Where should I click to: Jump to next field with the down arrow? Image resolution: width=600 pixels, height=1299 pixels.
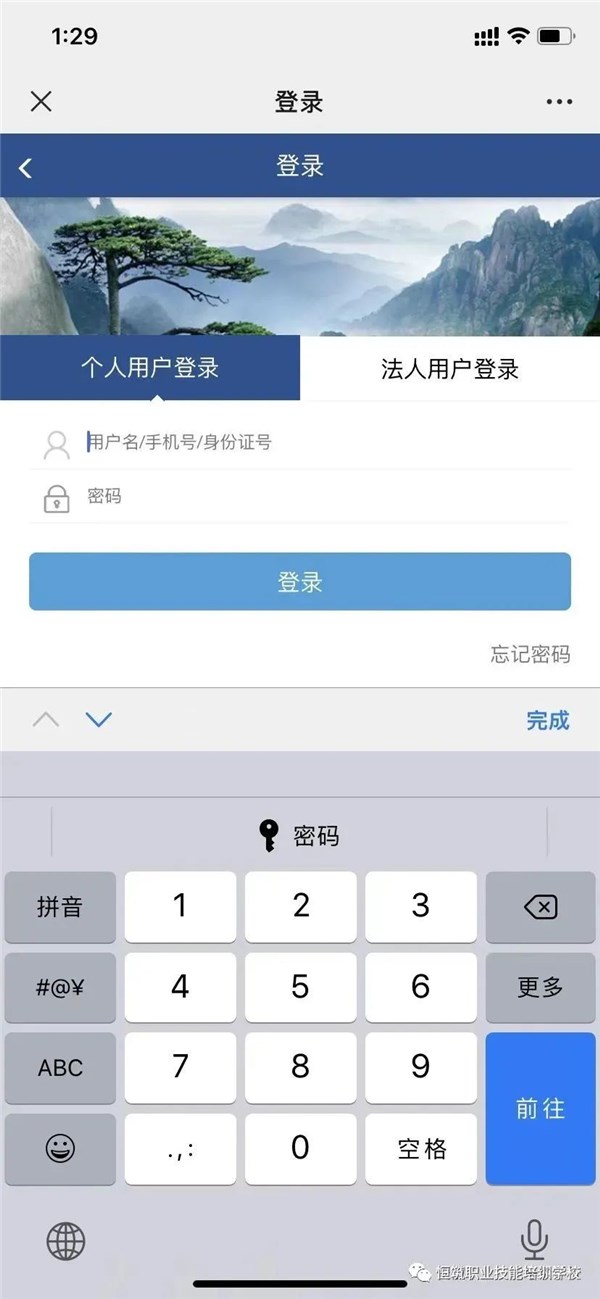point(98,720)
